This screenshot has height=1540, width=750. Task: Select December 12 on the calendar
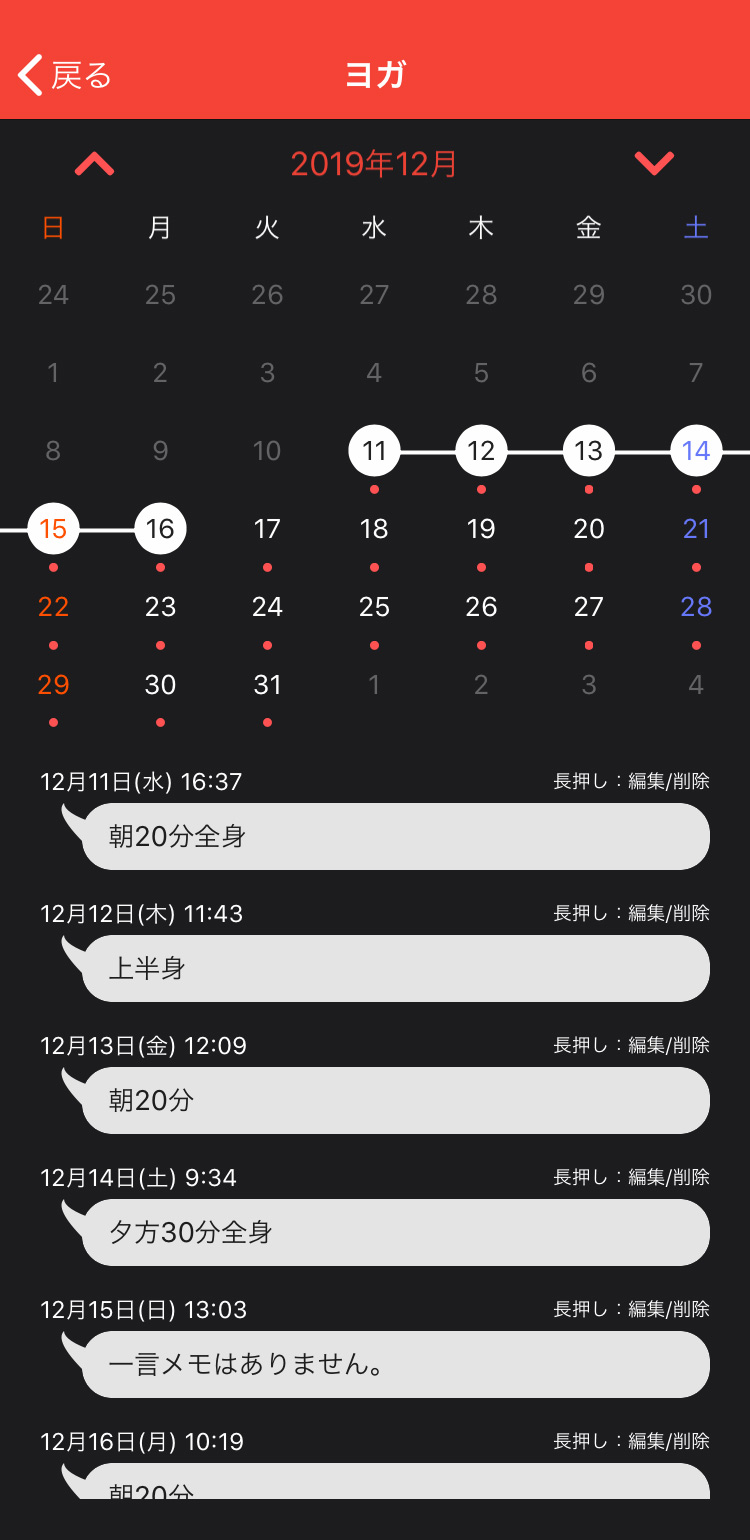coord(481,451)
